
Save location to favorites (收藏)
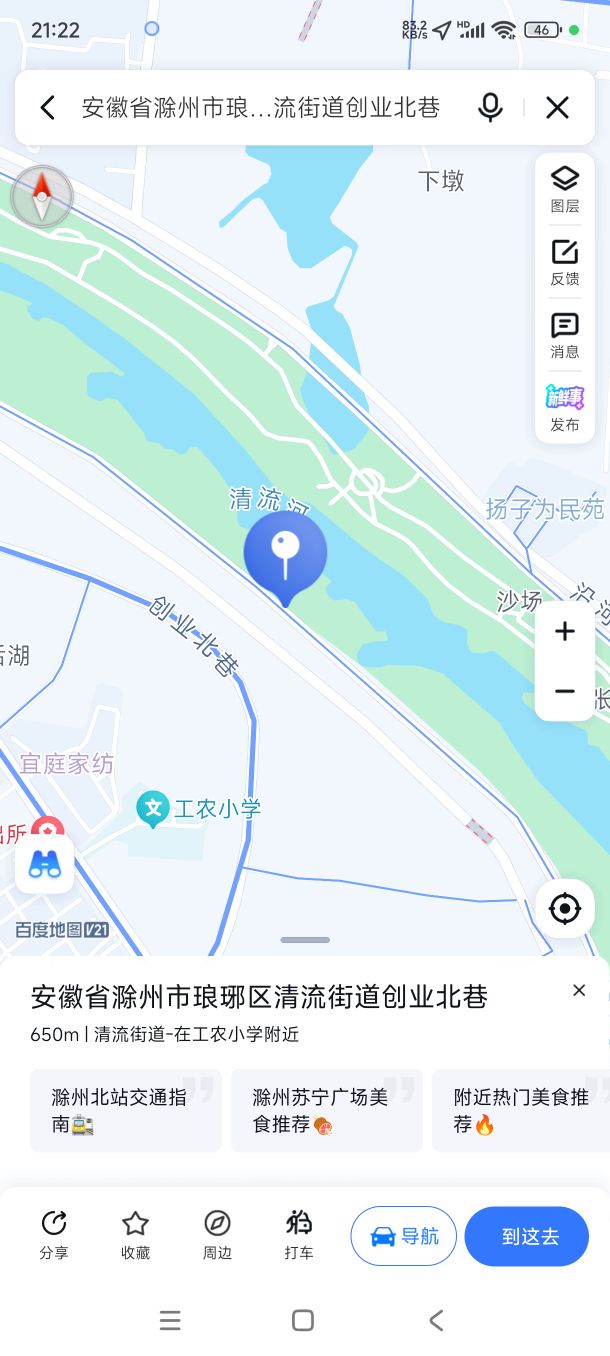click(x=135, y=1235)
